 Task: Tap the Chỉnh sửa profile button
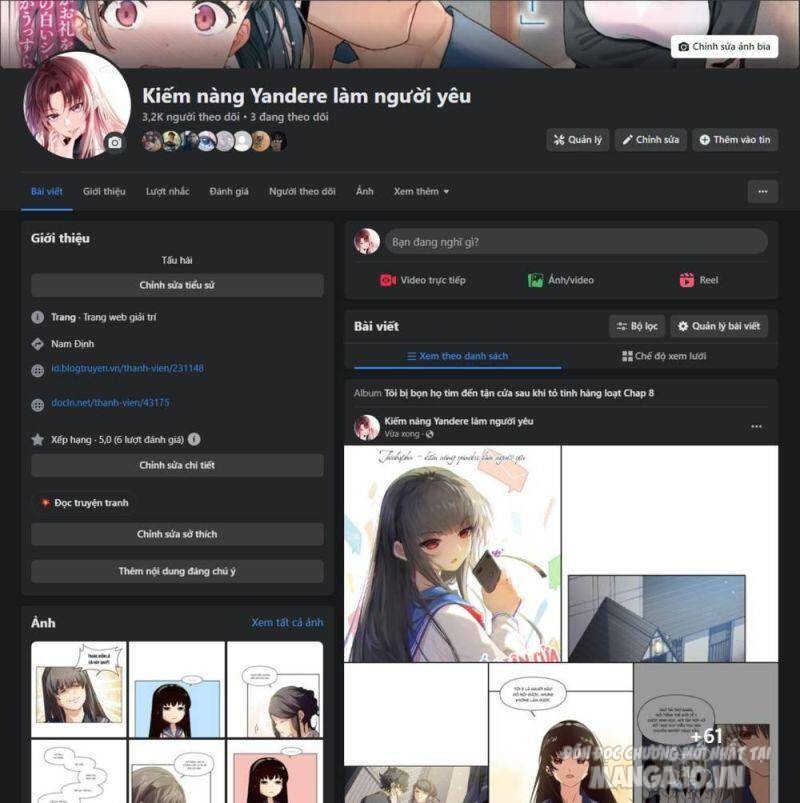point(650,140)
